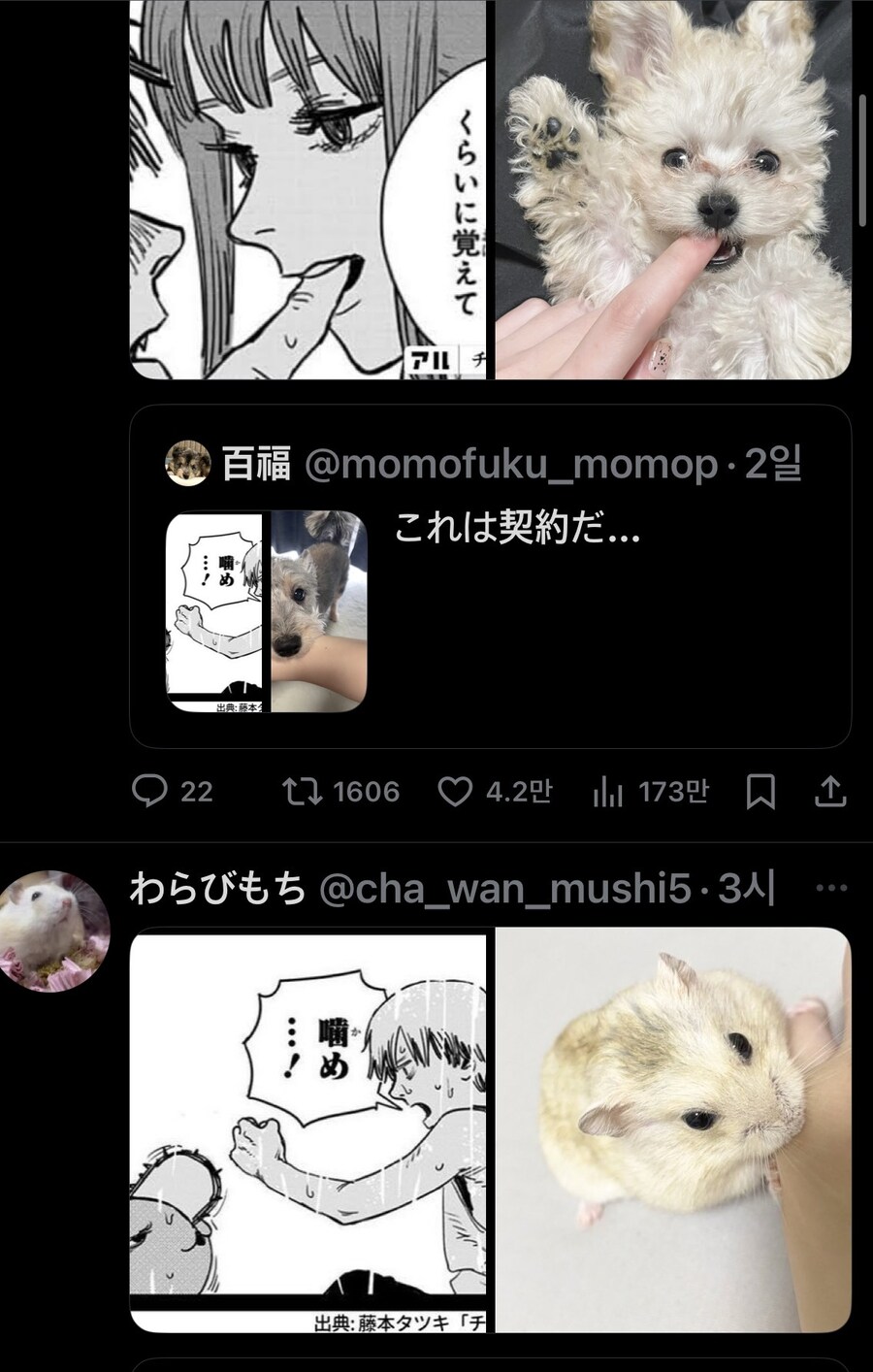
Task: Open the more options menu on わらびもち's post
Action: tap(831, 888)
